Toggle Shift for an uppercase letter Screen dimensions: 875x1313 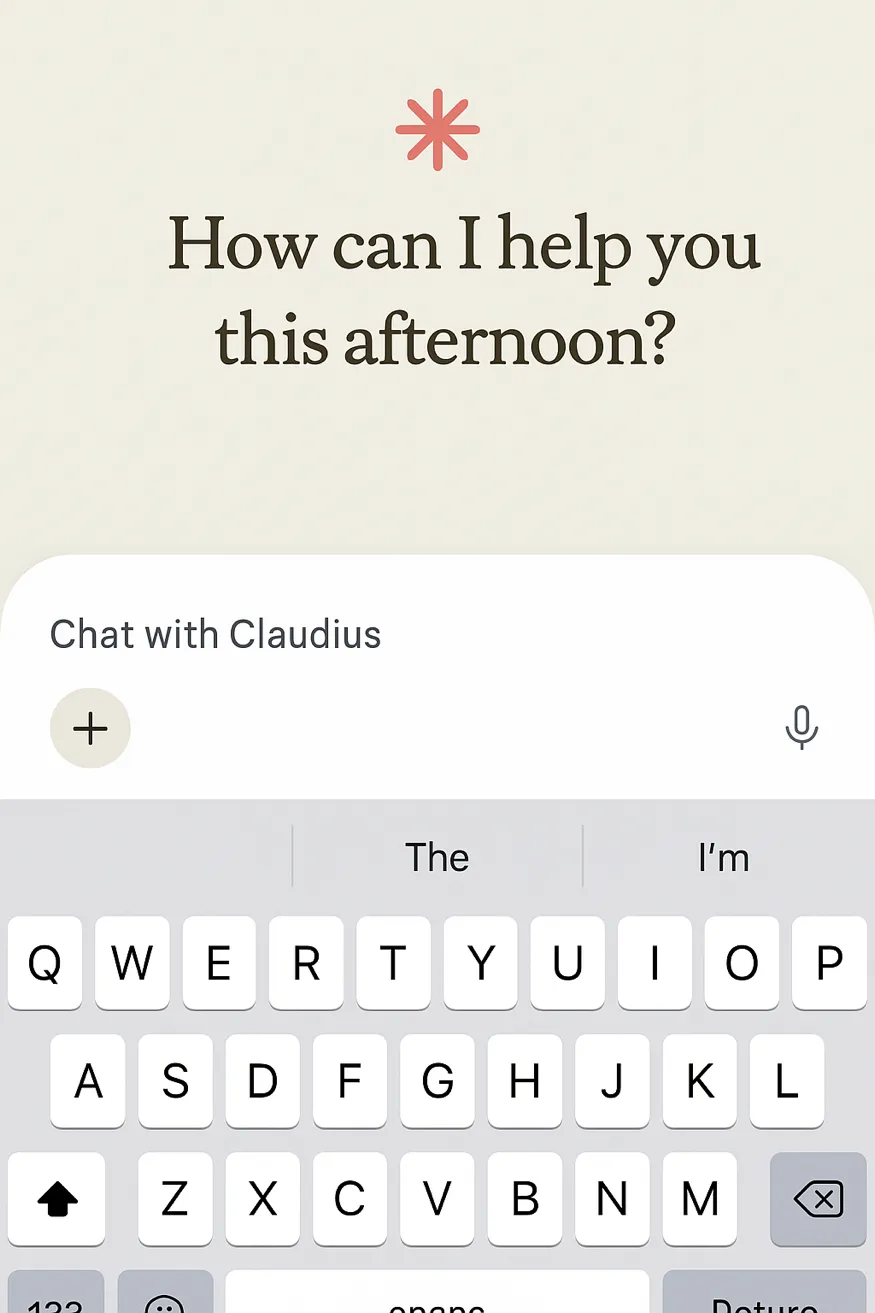[56, 1199]
